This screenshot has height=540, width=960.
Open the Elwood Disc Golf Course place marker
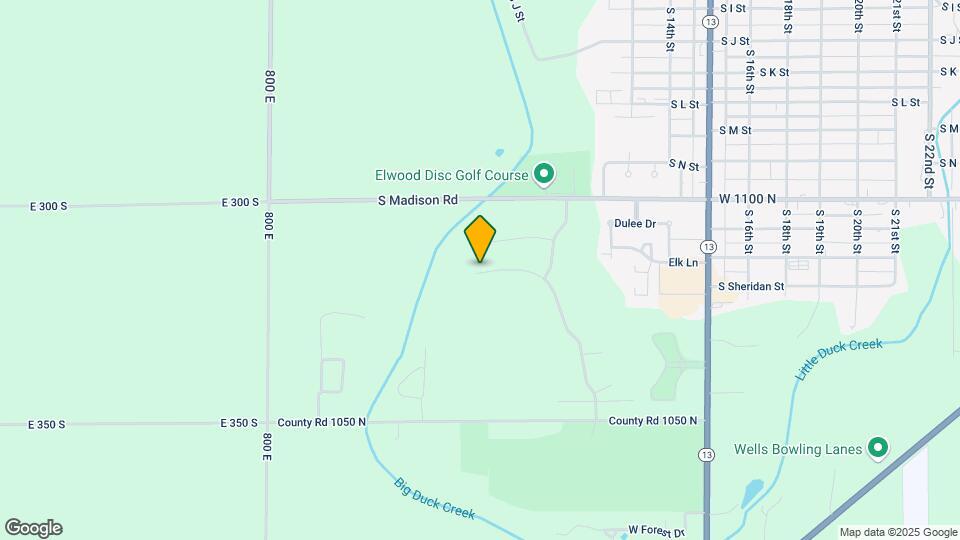tap(544, 176)
